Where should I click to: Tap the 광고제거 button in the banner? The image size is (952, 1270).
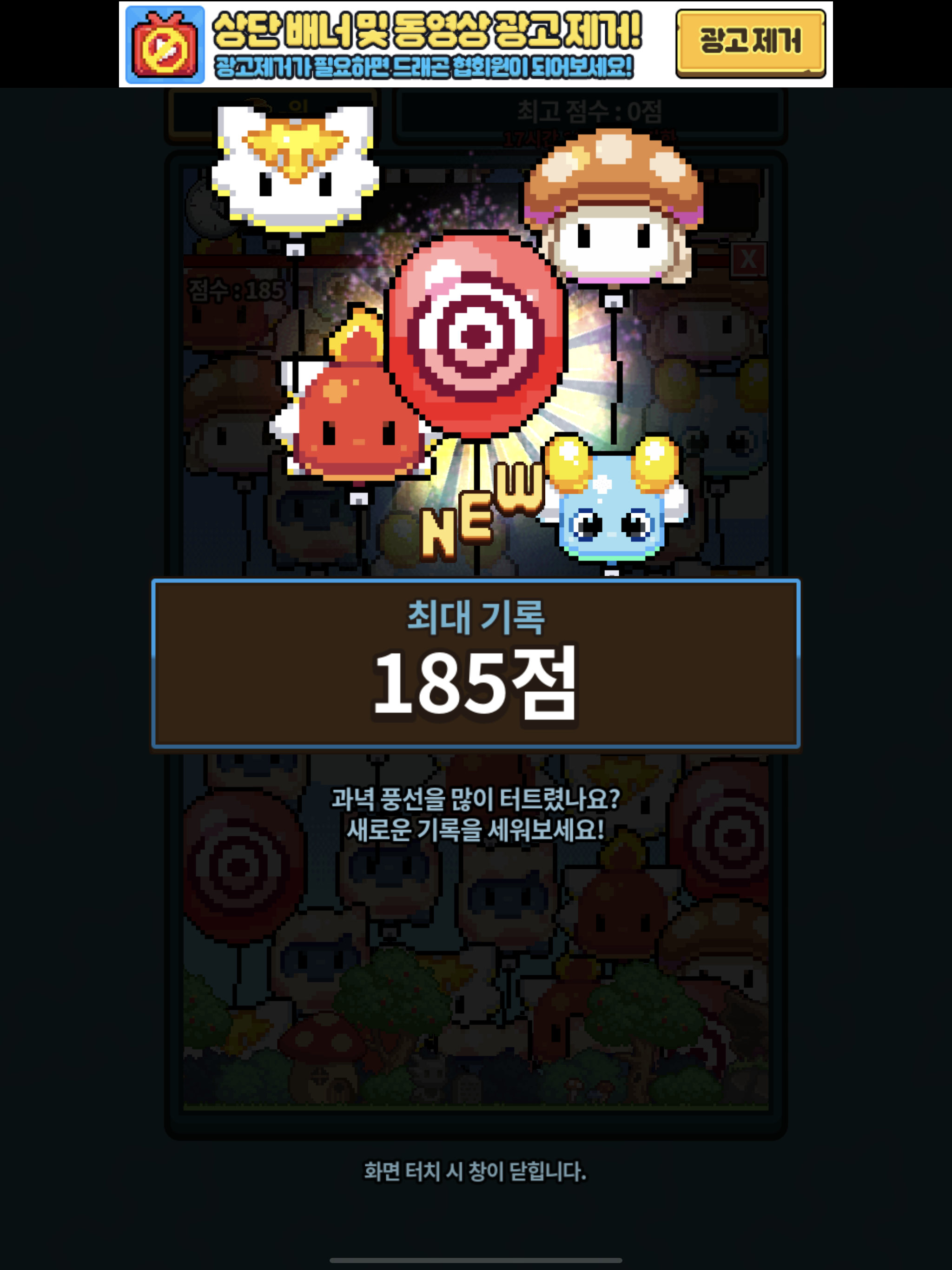pyautogui.click(x=750, y=43)
